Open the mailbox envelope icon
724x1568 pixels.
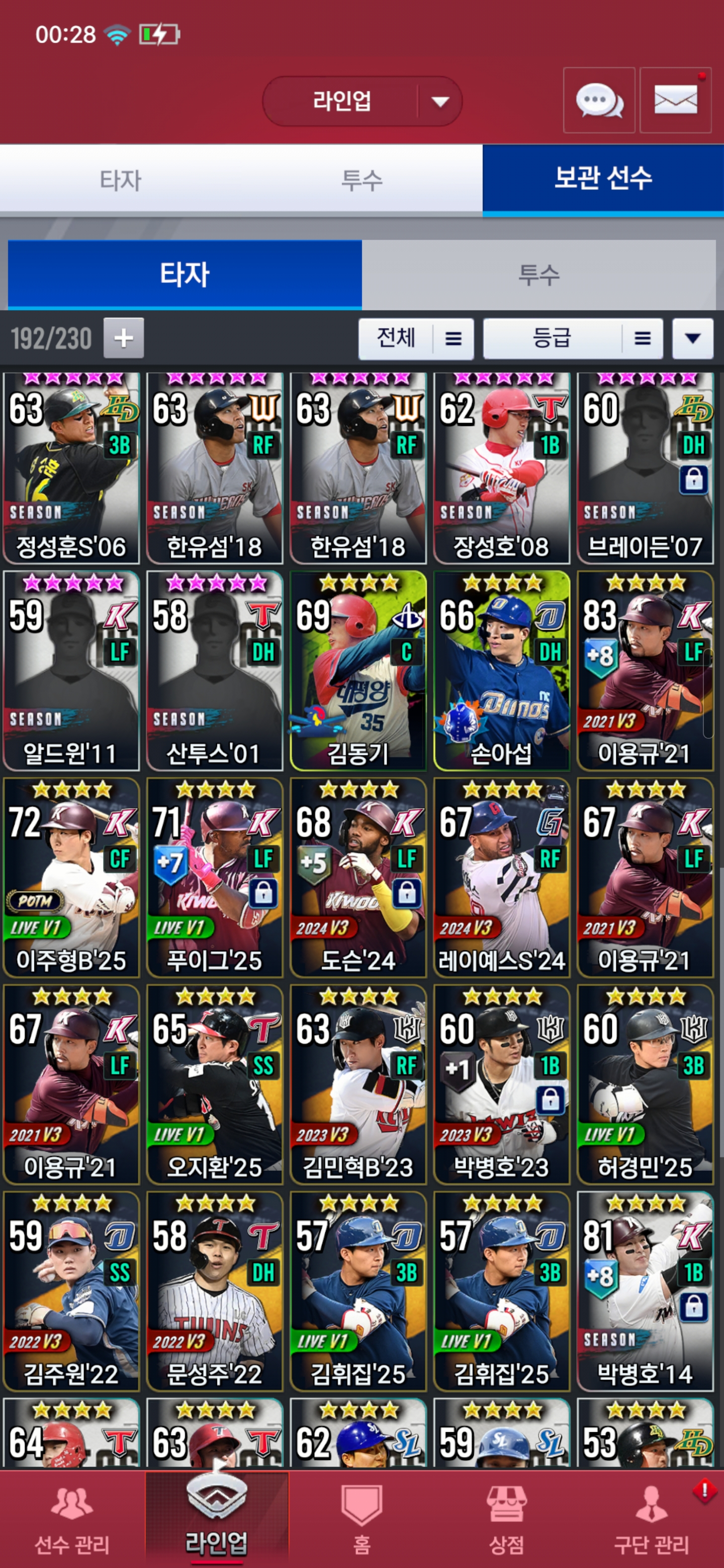point(675,101)
